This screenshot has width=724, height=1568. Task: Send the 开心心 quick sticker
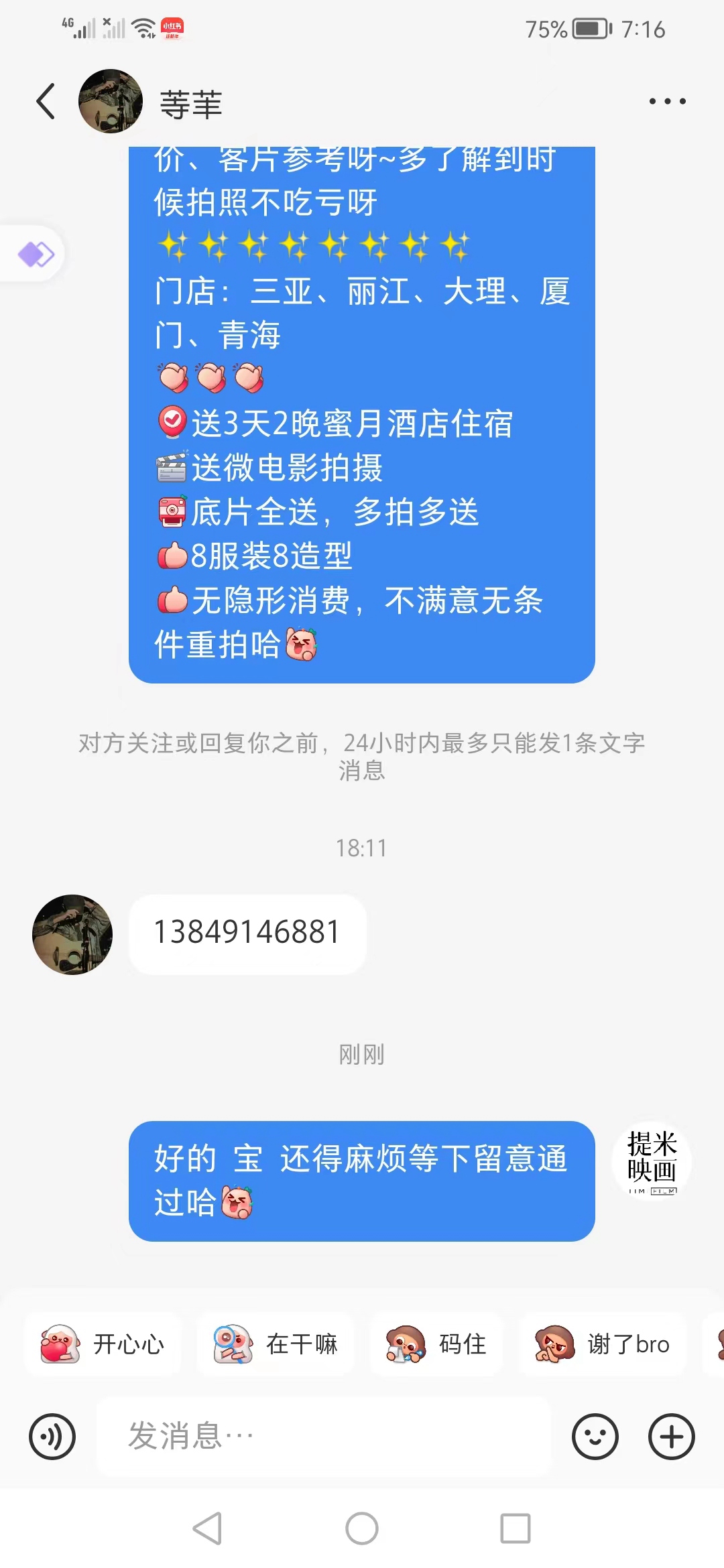click(x=103, y=1344)
